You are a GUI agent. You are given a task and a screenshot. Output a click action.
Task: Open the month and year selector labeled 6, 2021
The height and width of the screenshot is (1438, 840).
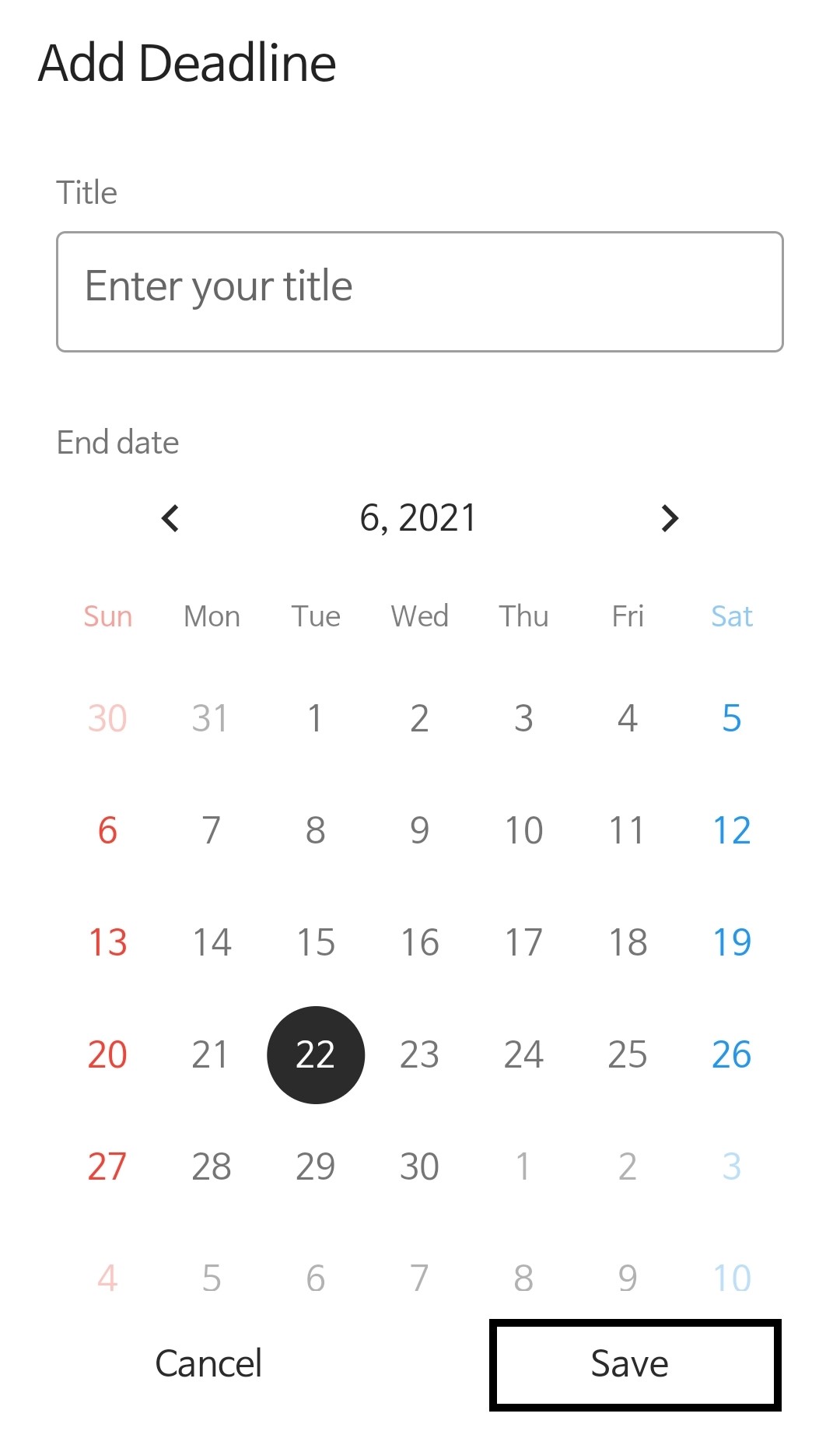click(x=419, y=517)
